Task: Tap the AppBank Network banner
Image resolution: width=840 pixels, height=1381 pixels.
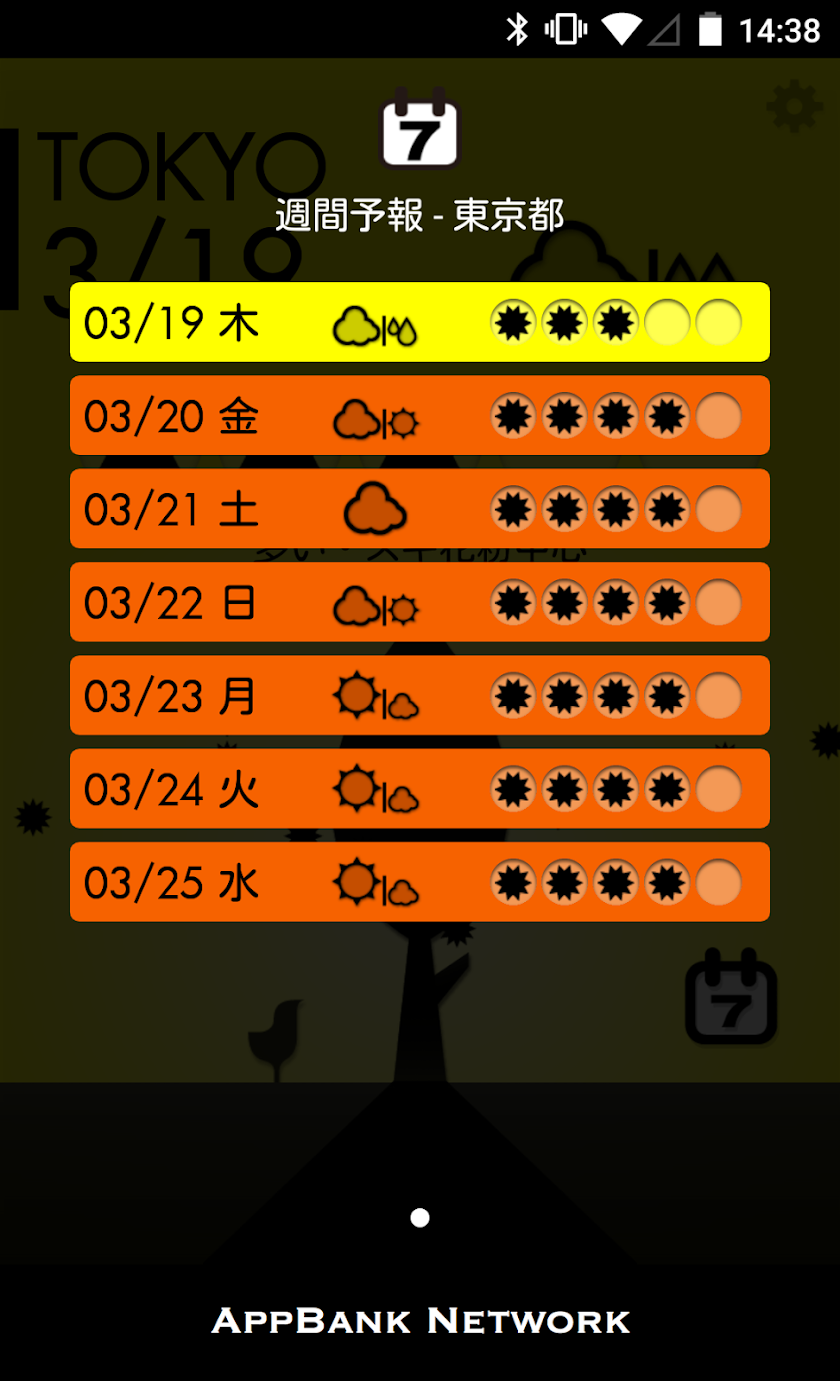Action: tap(420, 1321)
